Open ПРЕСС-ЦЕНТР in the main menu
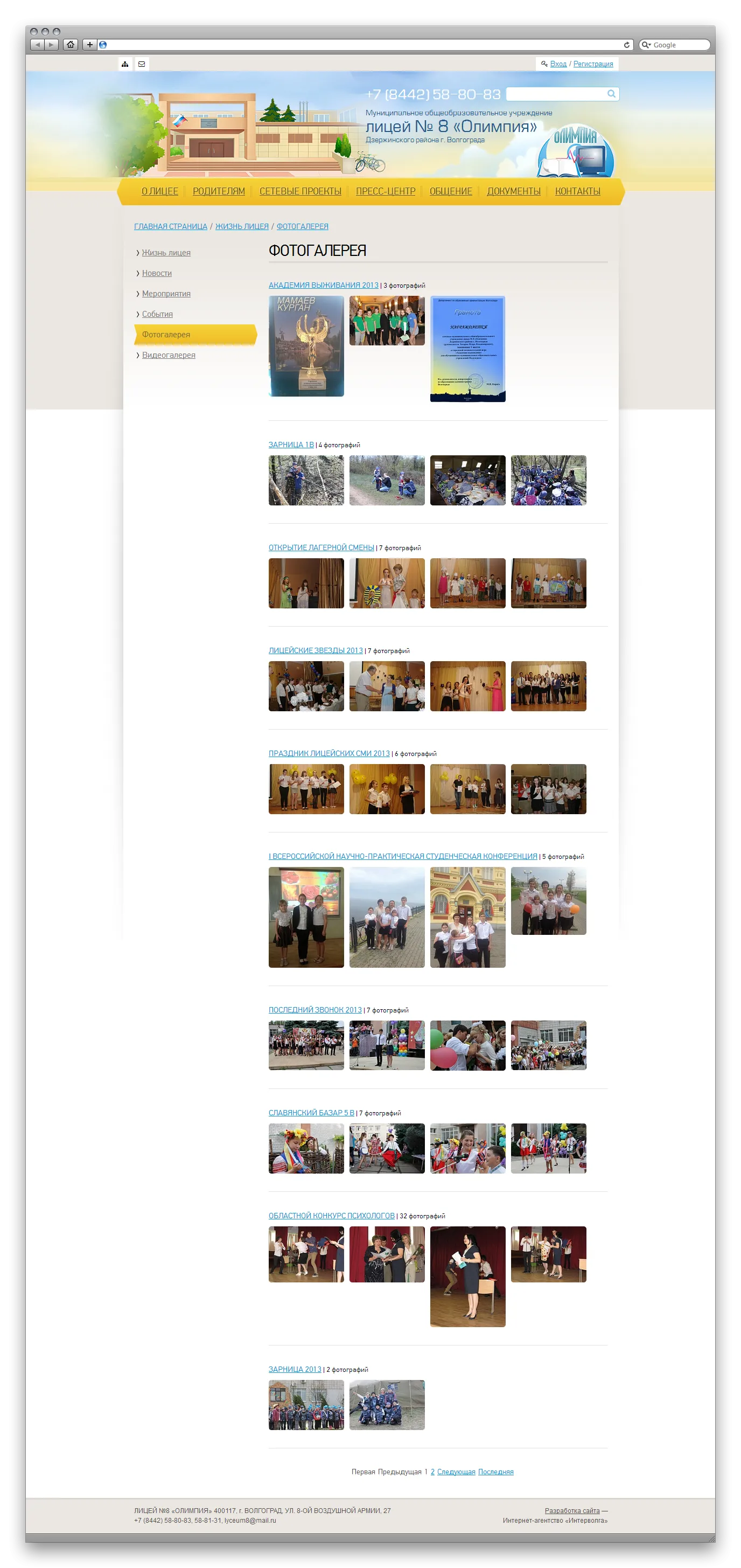The image size is (741, 1568). 385,191
